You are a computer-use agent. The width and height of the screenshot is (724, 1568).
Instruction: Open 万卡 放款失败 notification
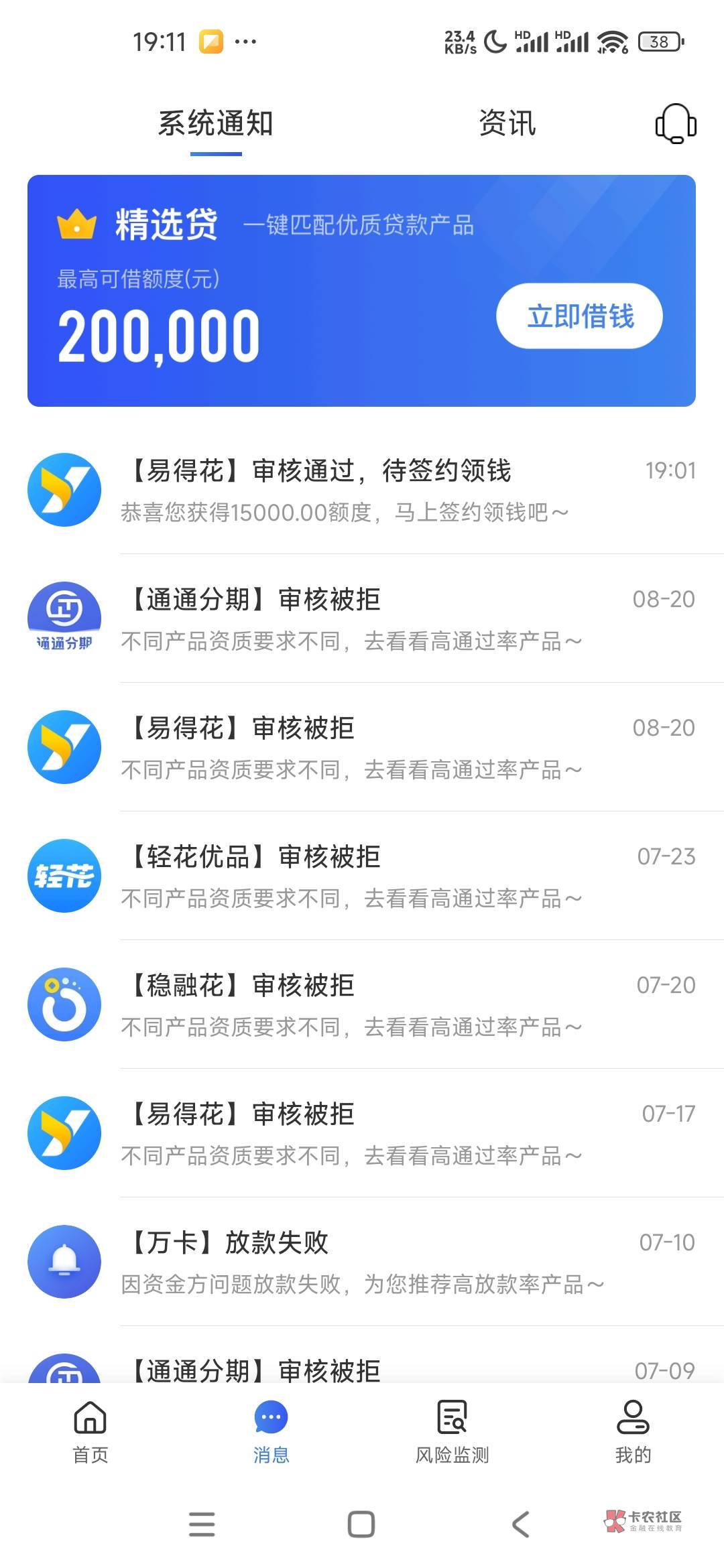362,1262
